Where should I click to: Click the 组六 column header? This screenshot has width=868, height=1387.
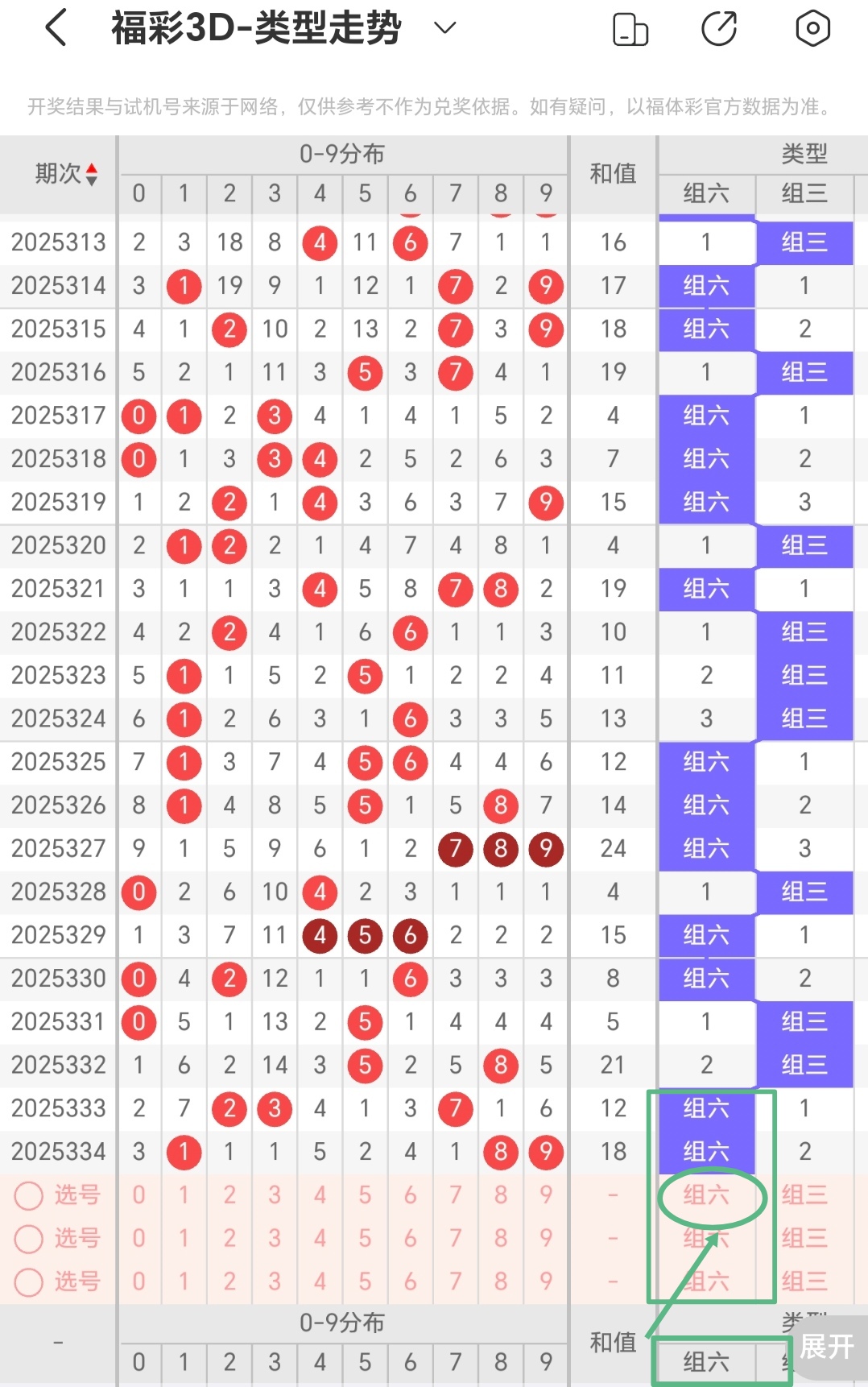point(706,194)
